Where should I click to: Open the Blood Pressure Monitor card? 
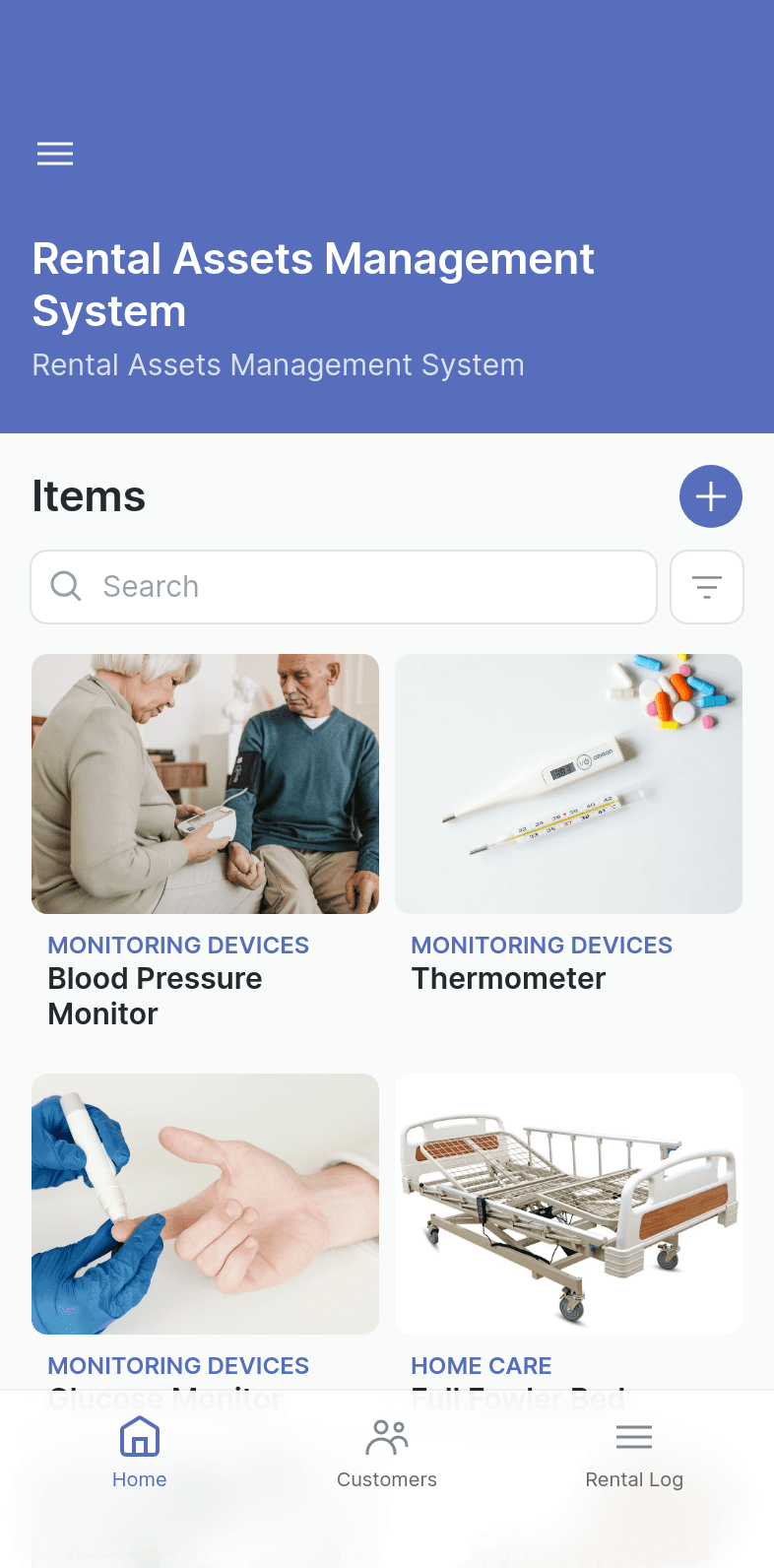pos(205,785)
